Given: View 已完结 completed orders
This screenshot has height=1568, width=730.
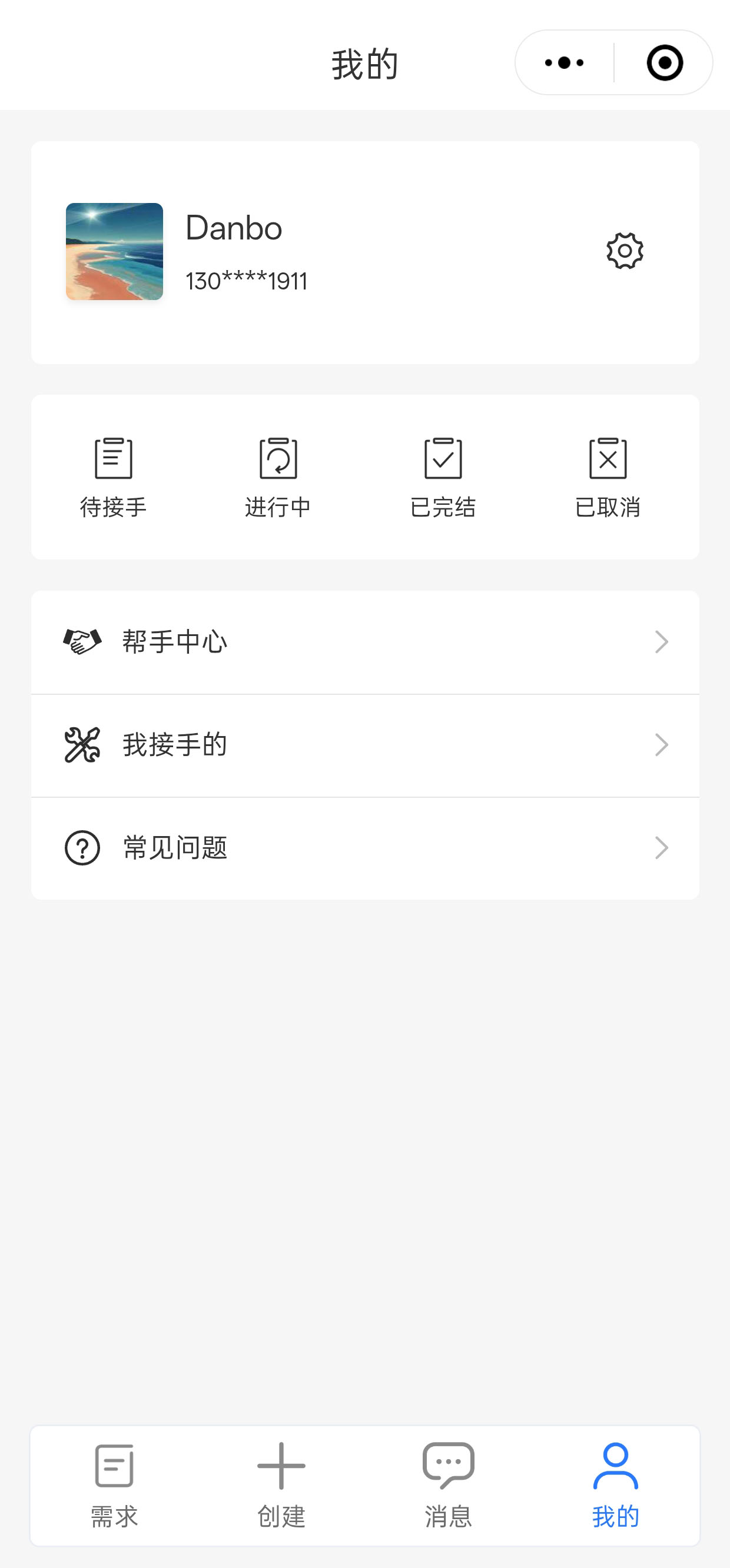Looking at the screenshot, I should click(x=443, y=478).
